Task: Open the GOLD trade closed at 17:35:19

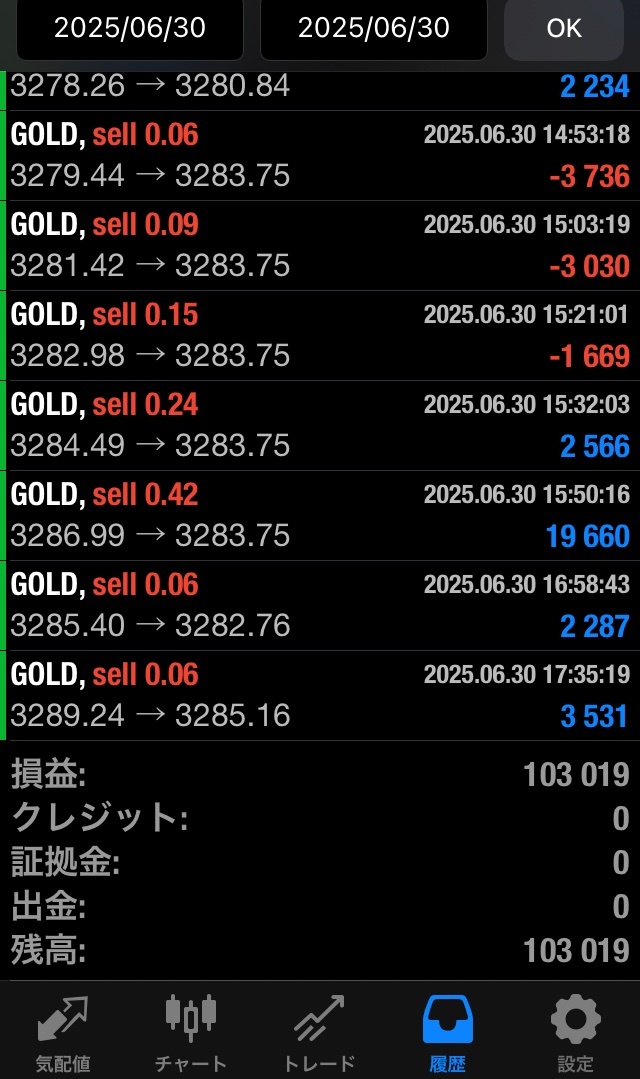Action: [320, 696]
